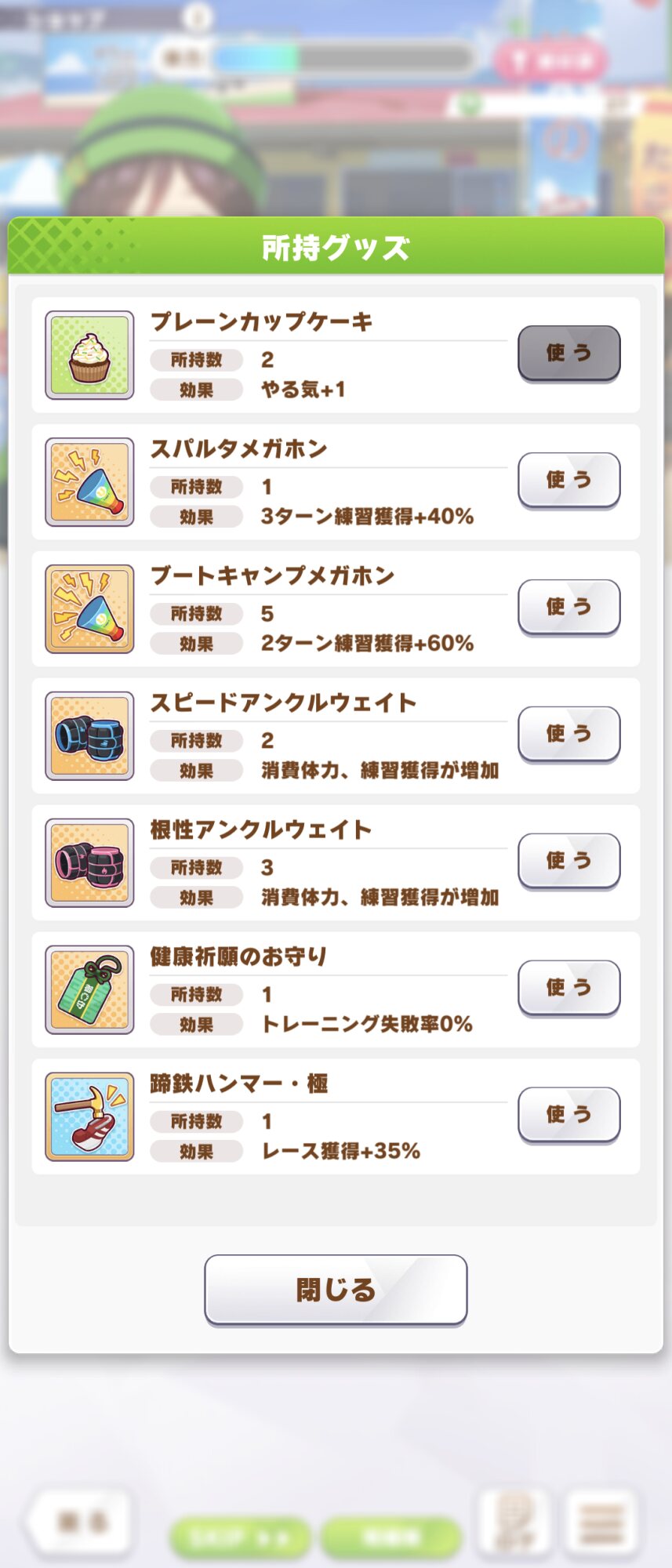672x1568 pixels.
Task: Use the 蹄鉄ハンマー・極 item
Action: tap(568, 1115)
